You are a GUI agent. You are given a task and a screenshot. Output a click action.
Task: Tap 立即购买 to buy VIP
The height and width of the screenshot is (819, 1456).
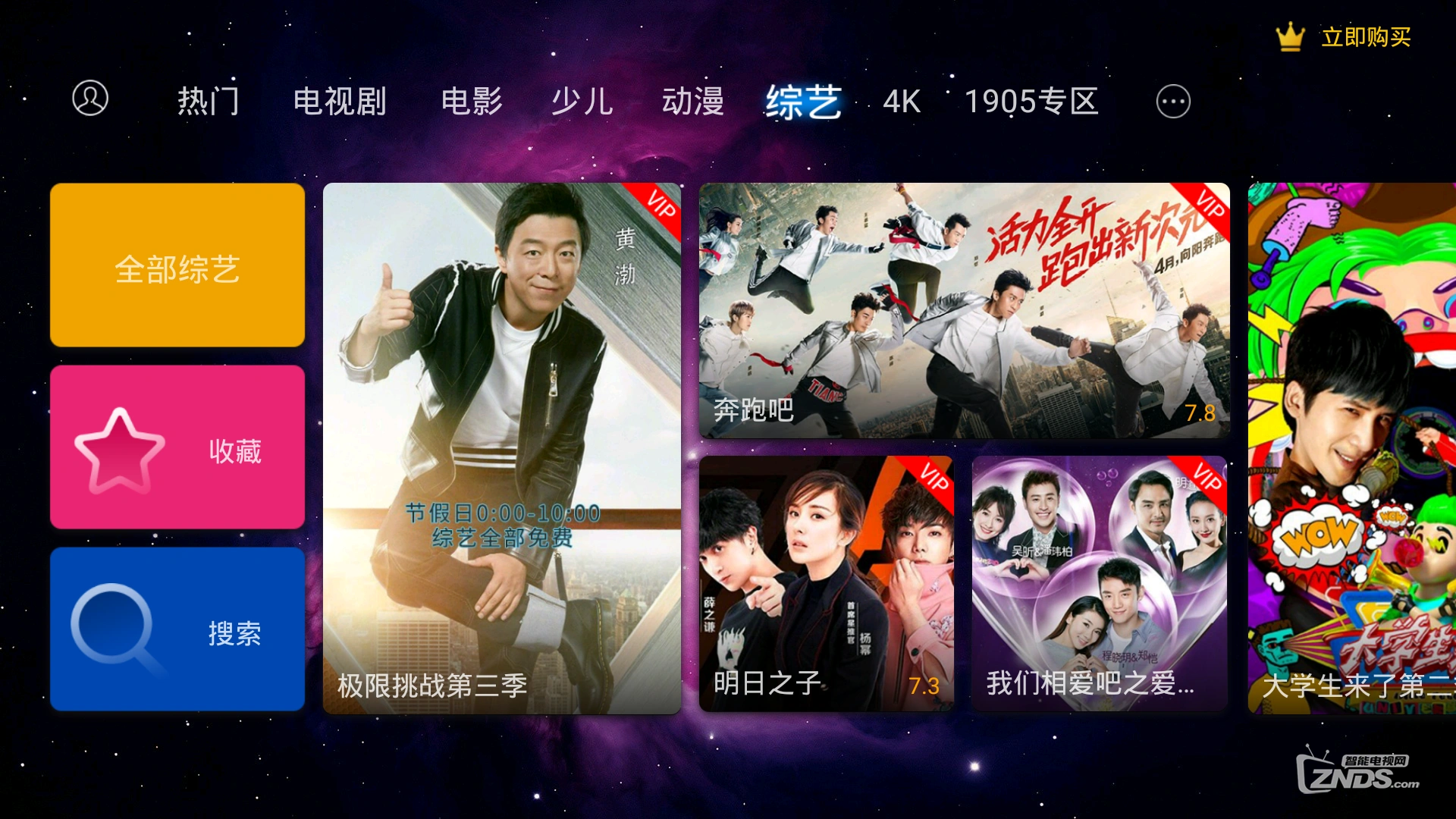click(1346, 36)
